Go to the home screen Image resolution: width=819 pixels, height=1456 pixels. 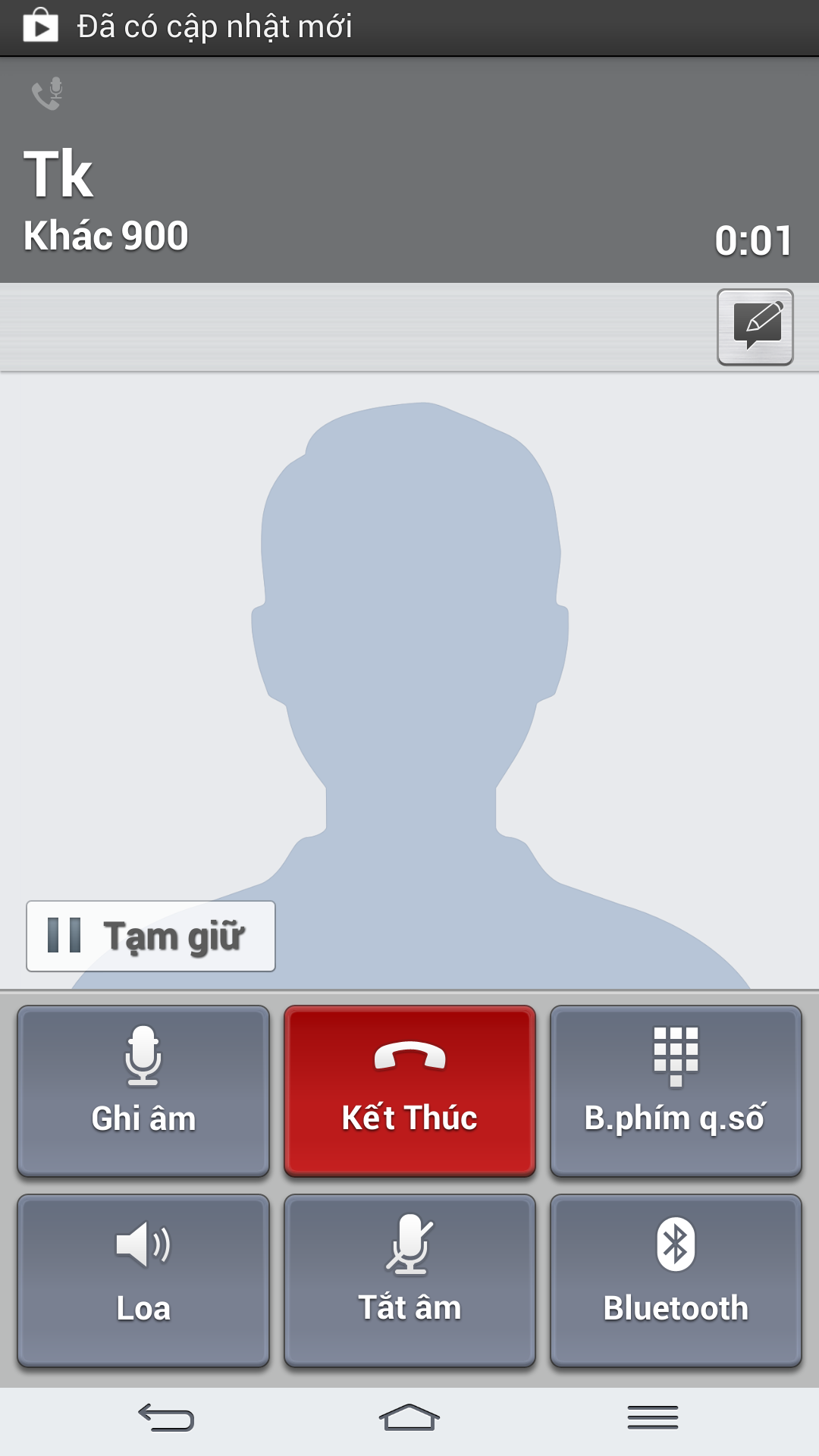409,1417
